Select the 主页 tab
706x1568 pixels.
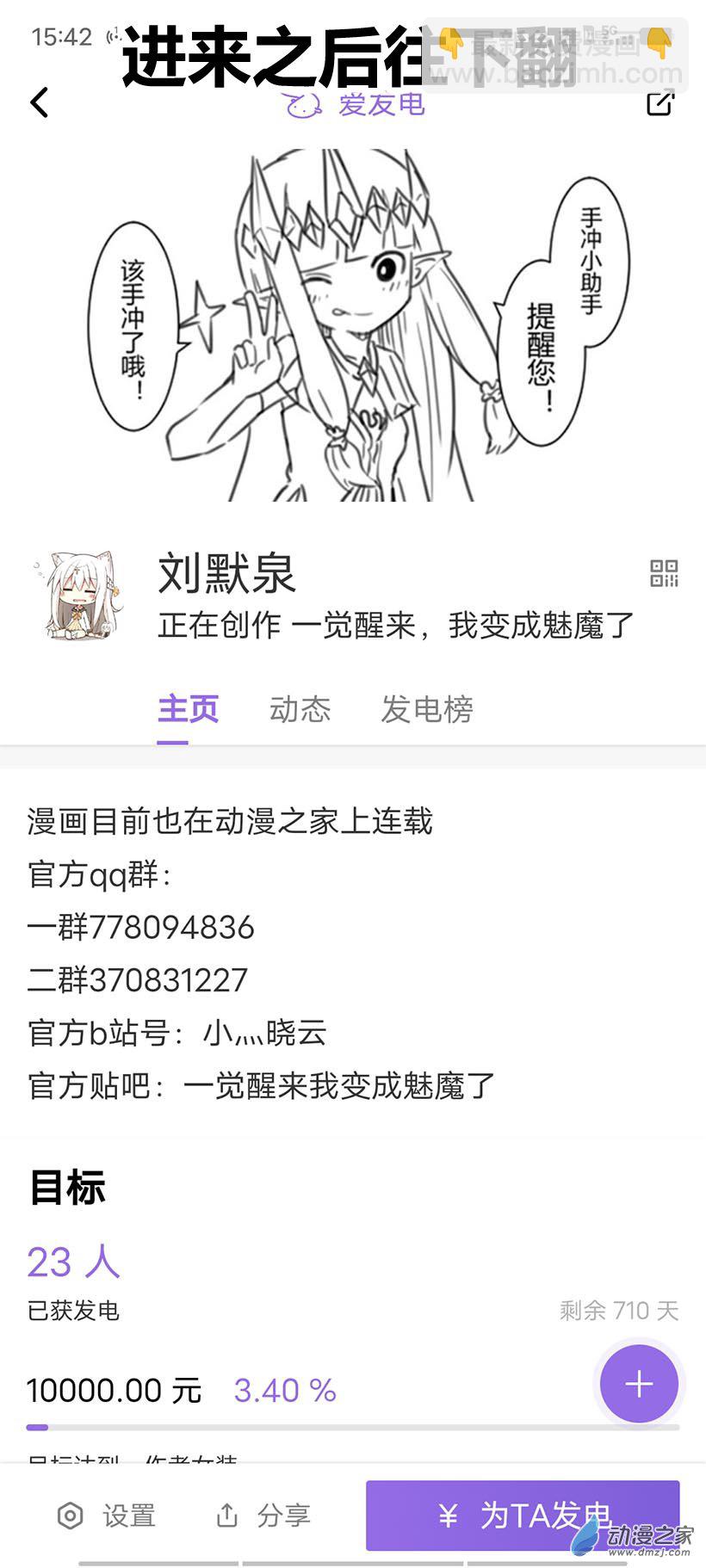point(188,709)
